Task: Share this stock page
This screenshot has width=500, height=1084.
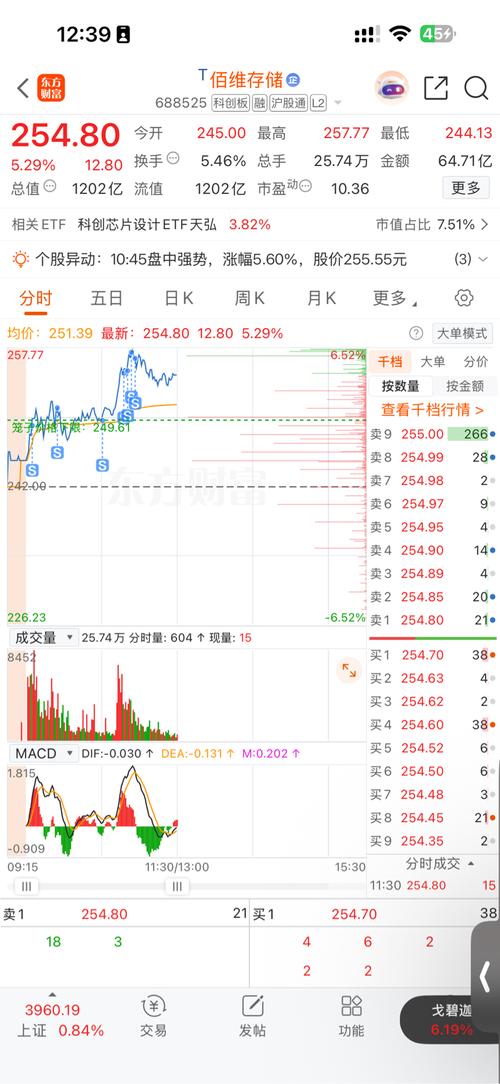Action: click(x=435, y=88)
